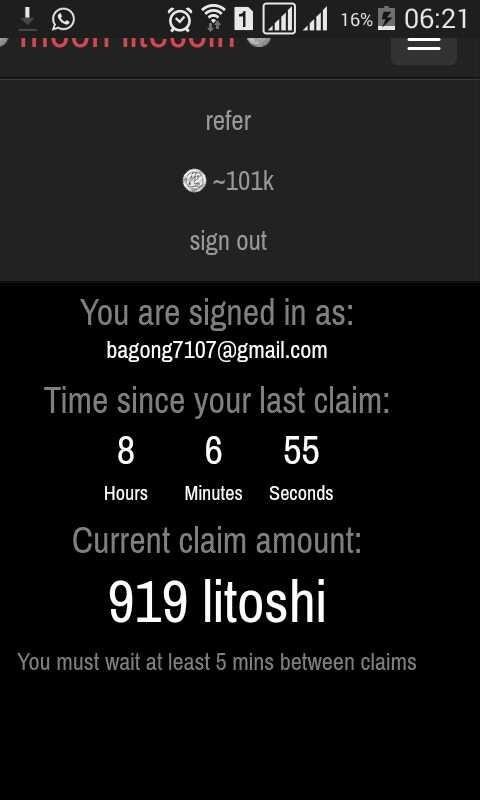The width and height of the screenshot is (480, 800).
Task: Tap sign out
Action: click(228, 241)
